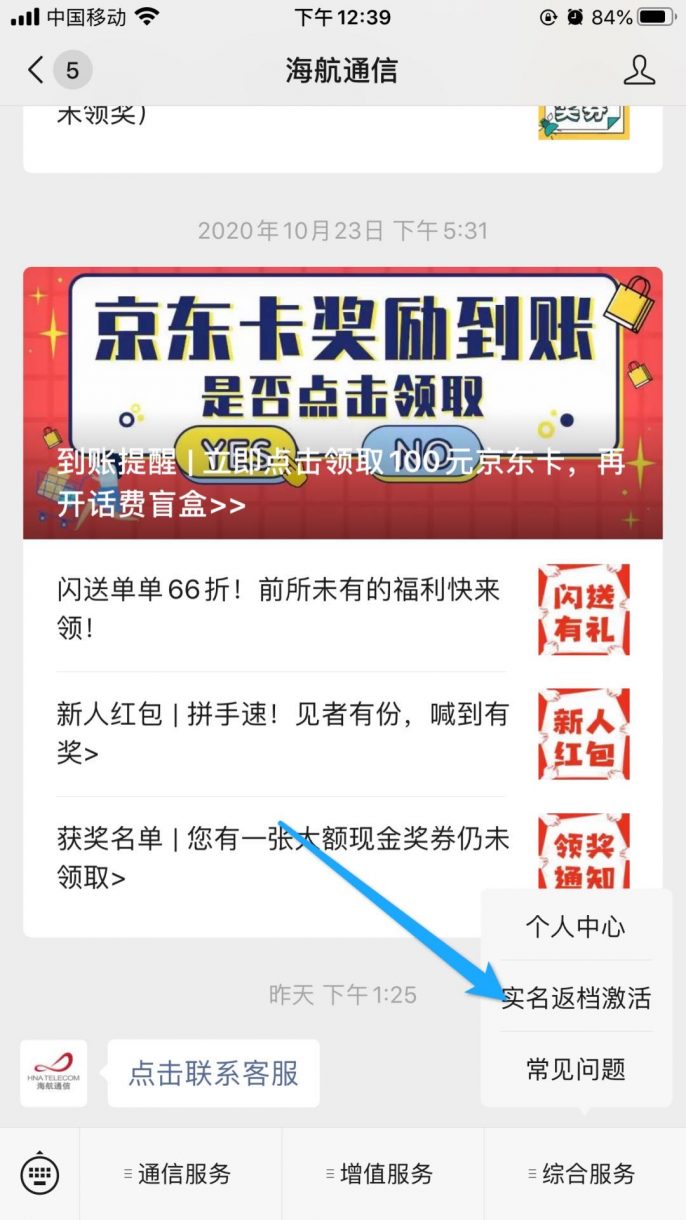Select 实名返档激活 from the popup menu
The image size is (686, 1220).
pos(575,998)
